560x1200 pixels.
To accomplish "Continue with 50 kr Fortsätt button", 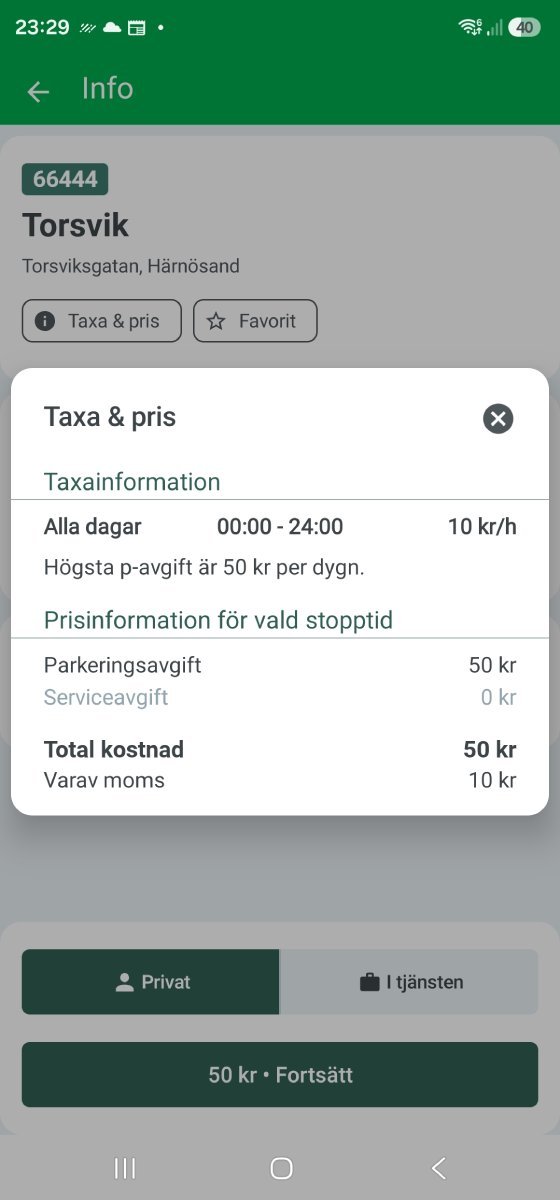I will point(280,1075).
